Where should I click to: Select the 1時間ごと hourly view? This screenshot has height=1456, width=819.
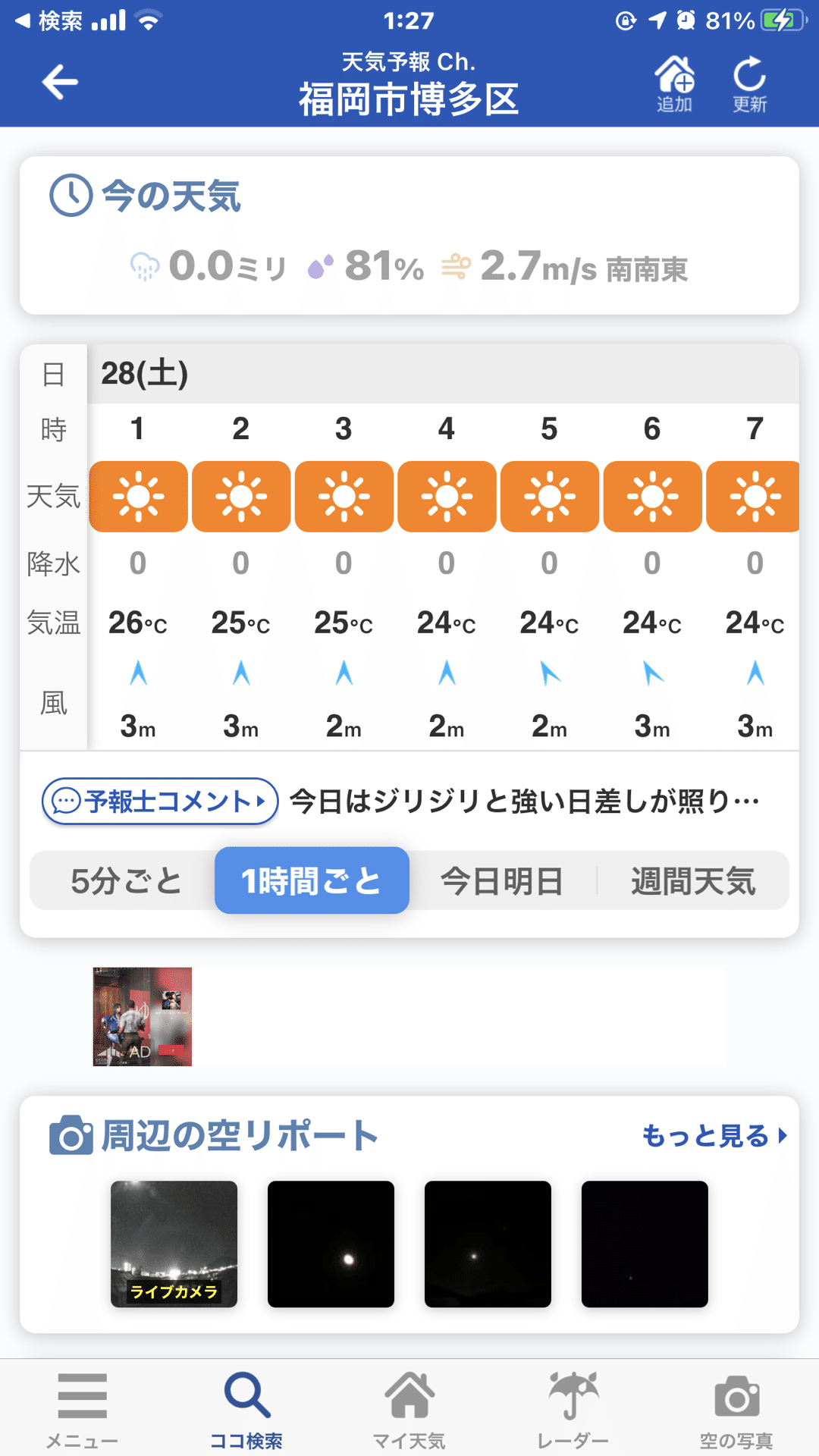coord(312,881)
